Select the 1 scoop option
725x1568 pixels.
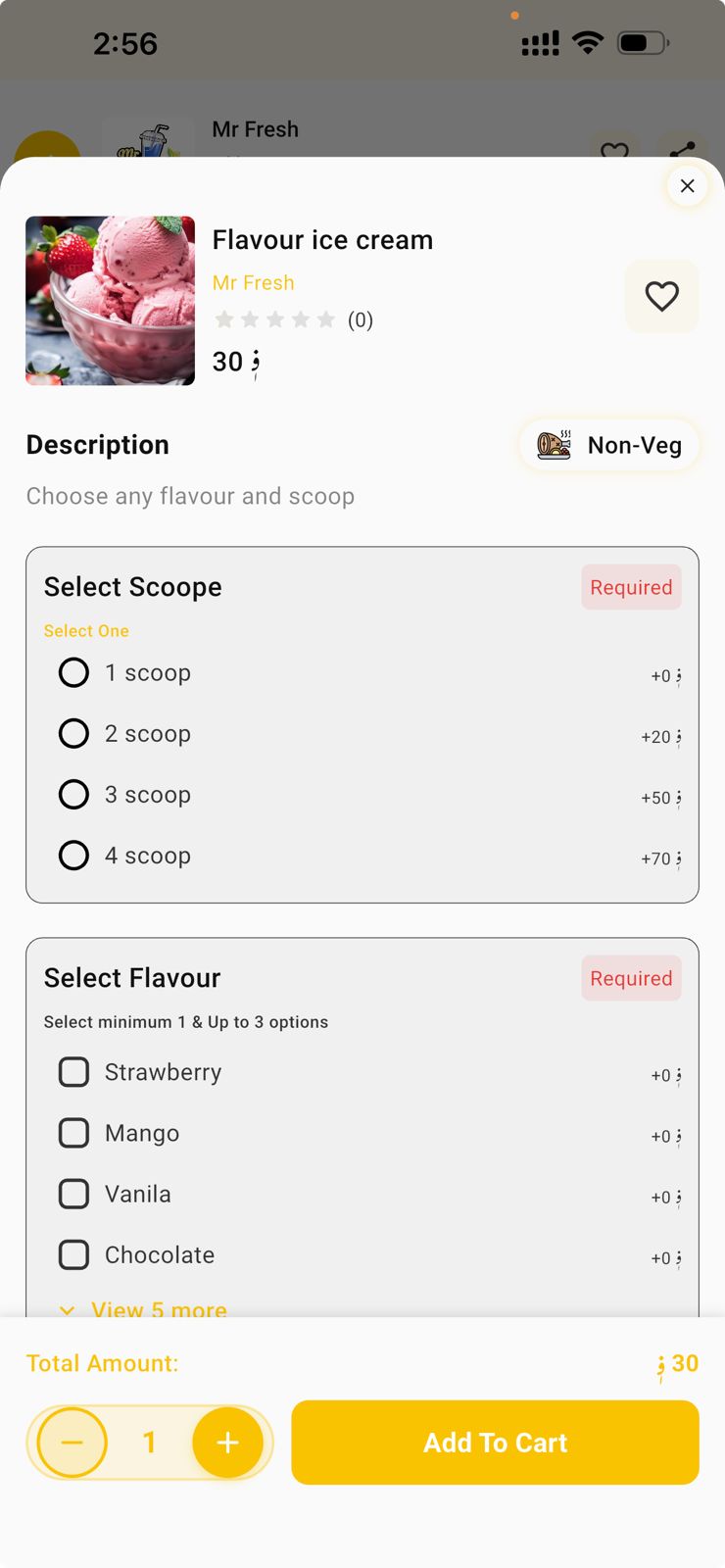(73, 672)
